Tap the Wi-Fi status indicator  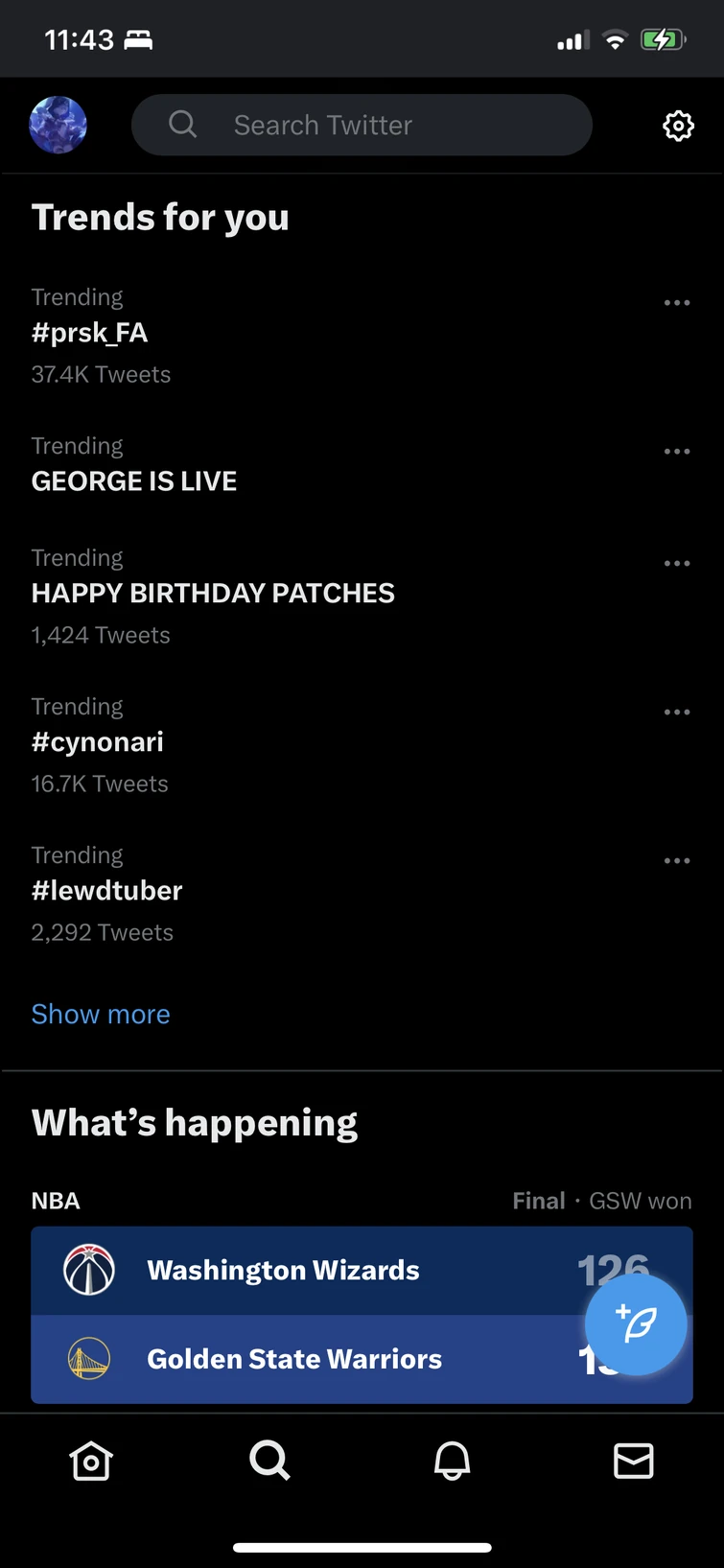[x=615, y=38]
